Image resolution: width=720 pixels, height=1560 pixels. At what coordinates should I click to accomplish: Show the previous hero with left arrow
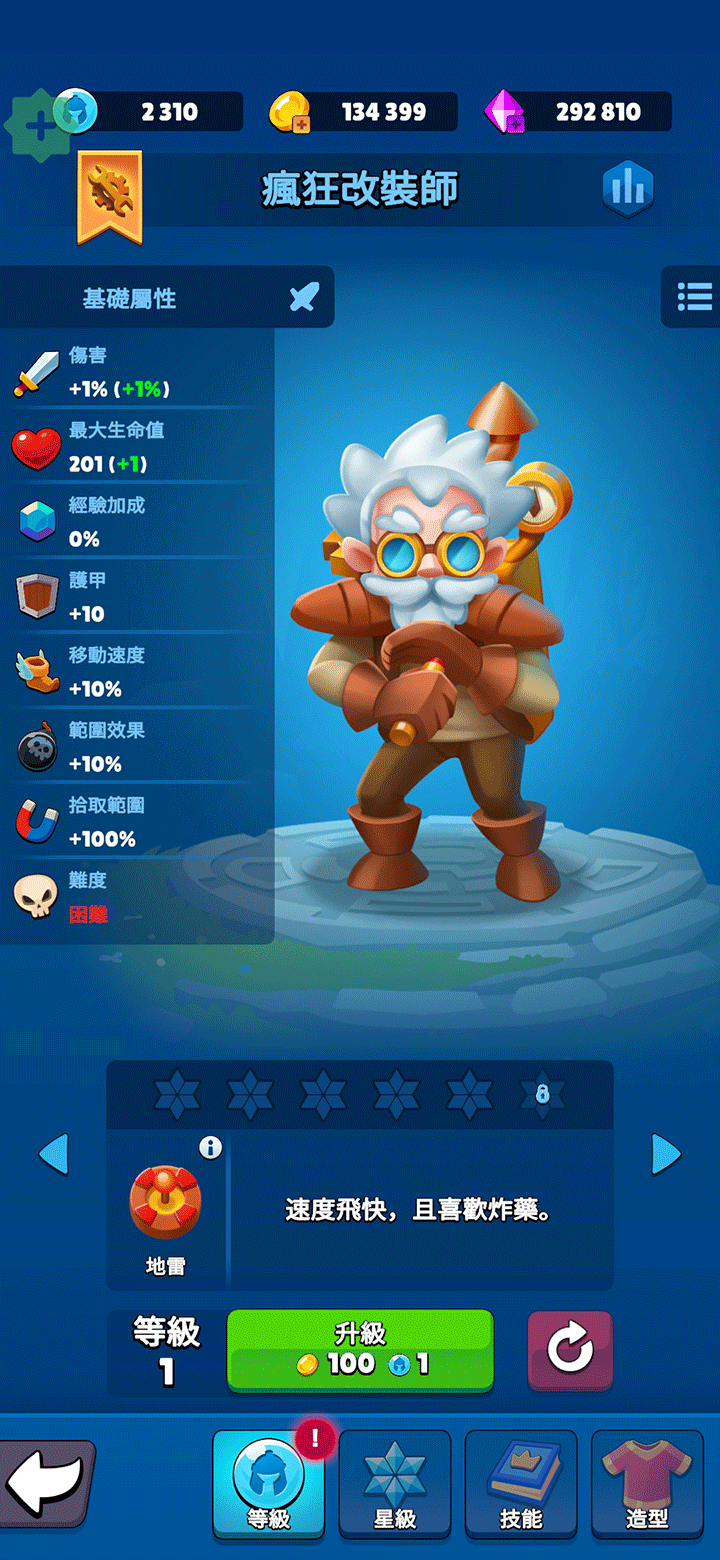pyautogui.click(x=54, y=1154)
